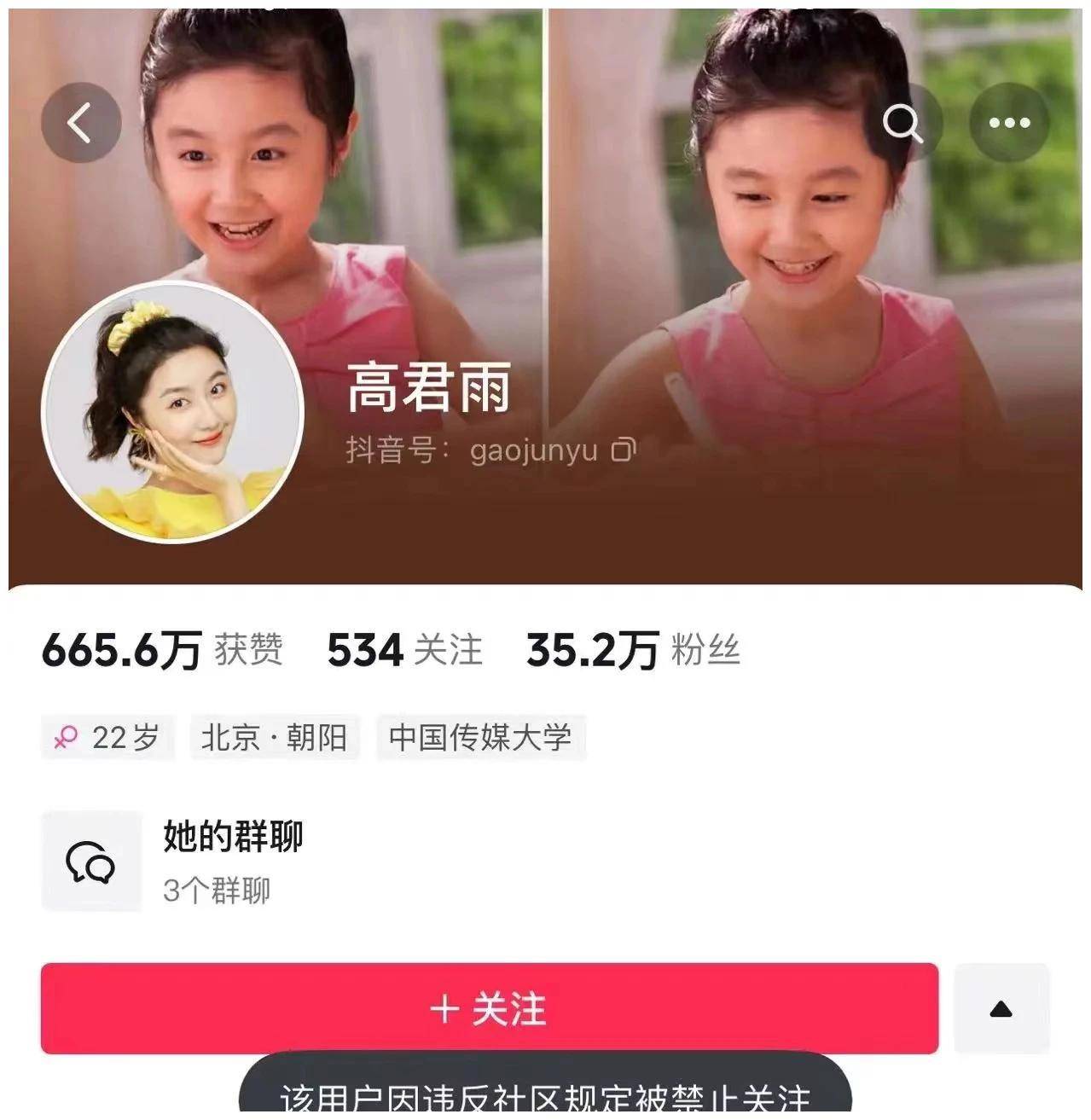The height and width of the screenshot is (1120, 1091).
Task: View the 获赞 likes count details
Action: 162,650
